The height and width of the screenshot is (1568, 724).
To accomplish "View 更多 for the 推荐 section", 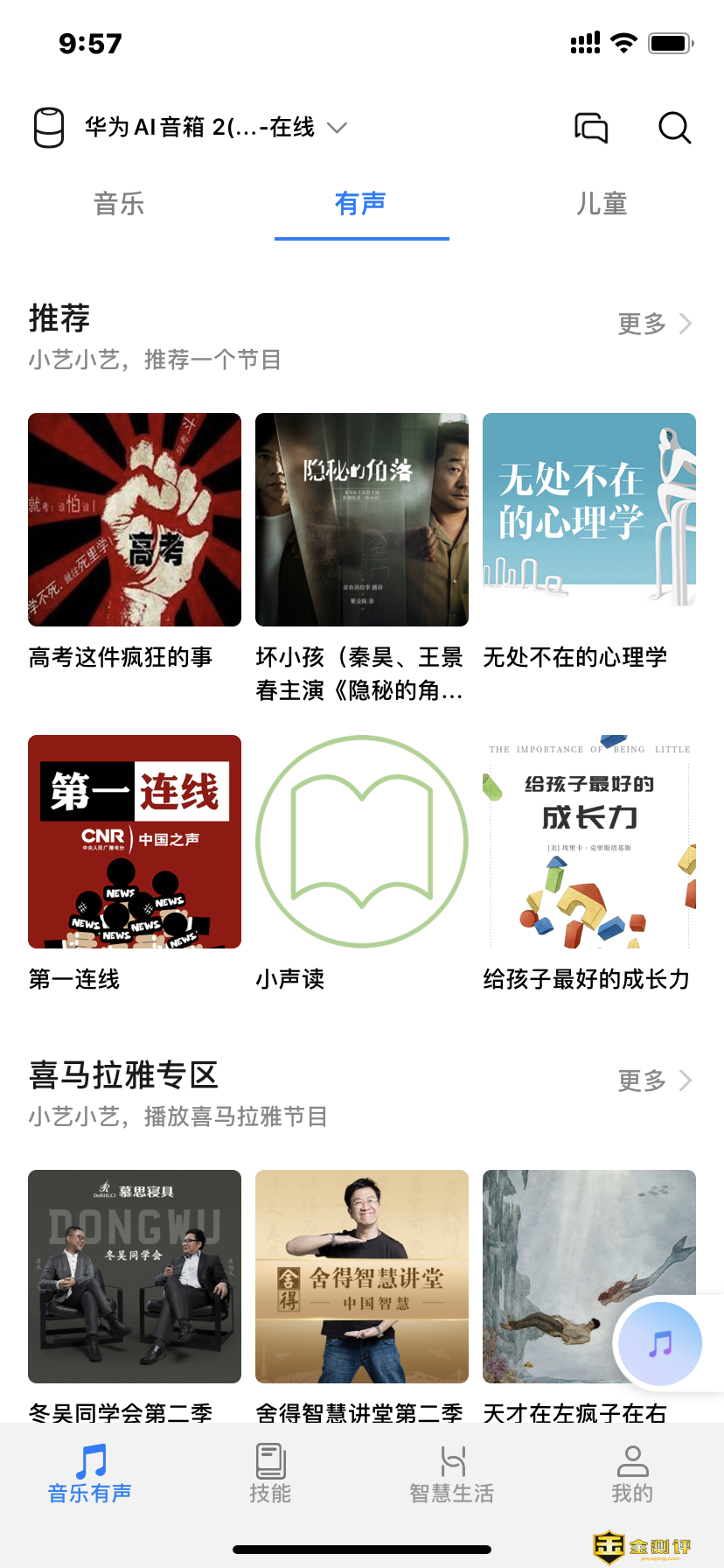I will point(654,324).
